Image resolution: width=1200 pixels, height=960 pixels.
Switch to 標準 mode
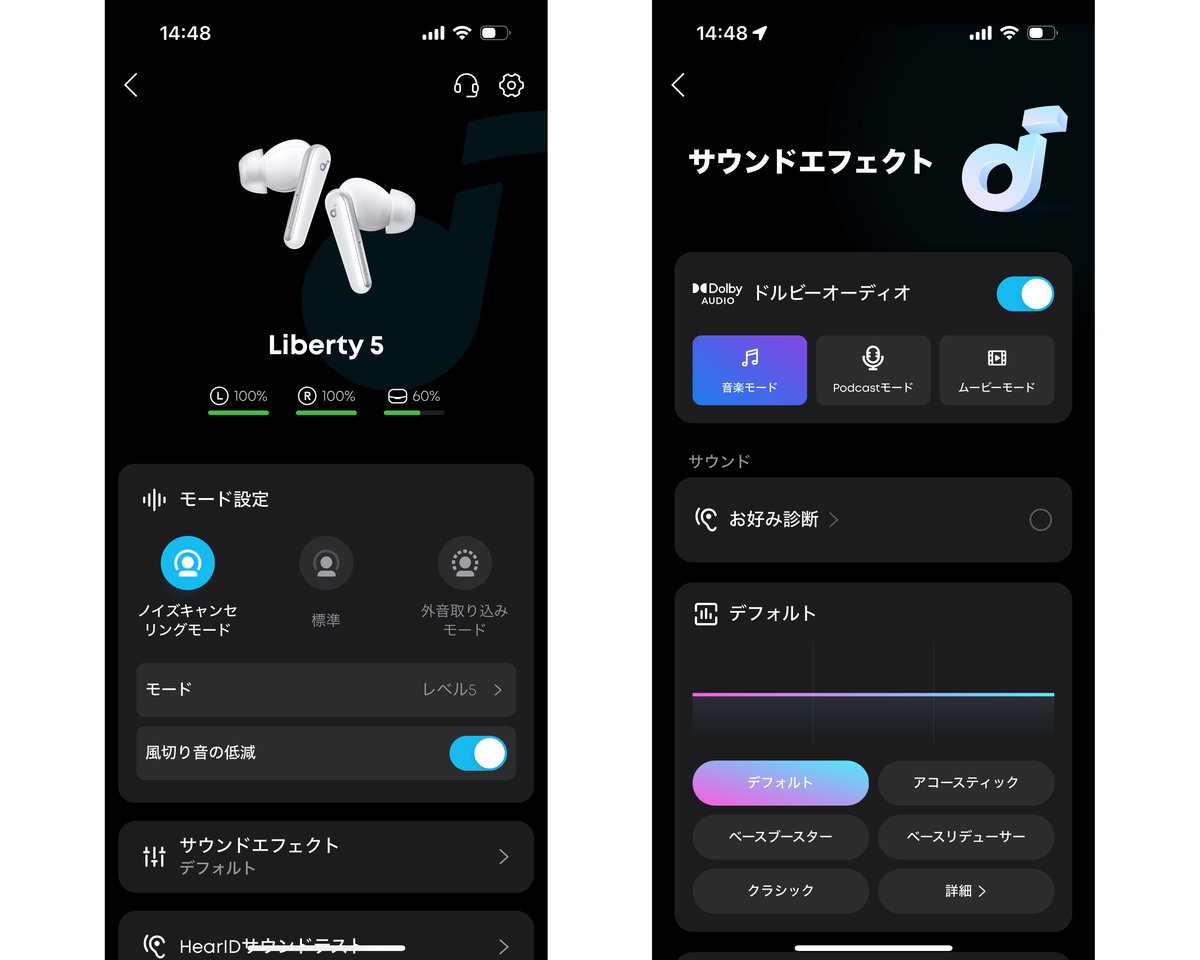tap(325, 564)
